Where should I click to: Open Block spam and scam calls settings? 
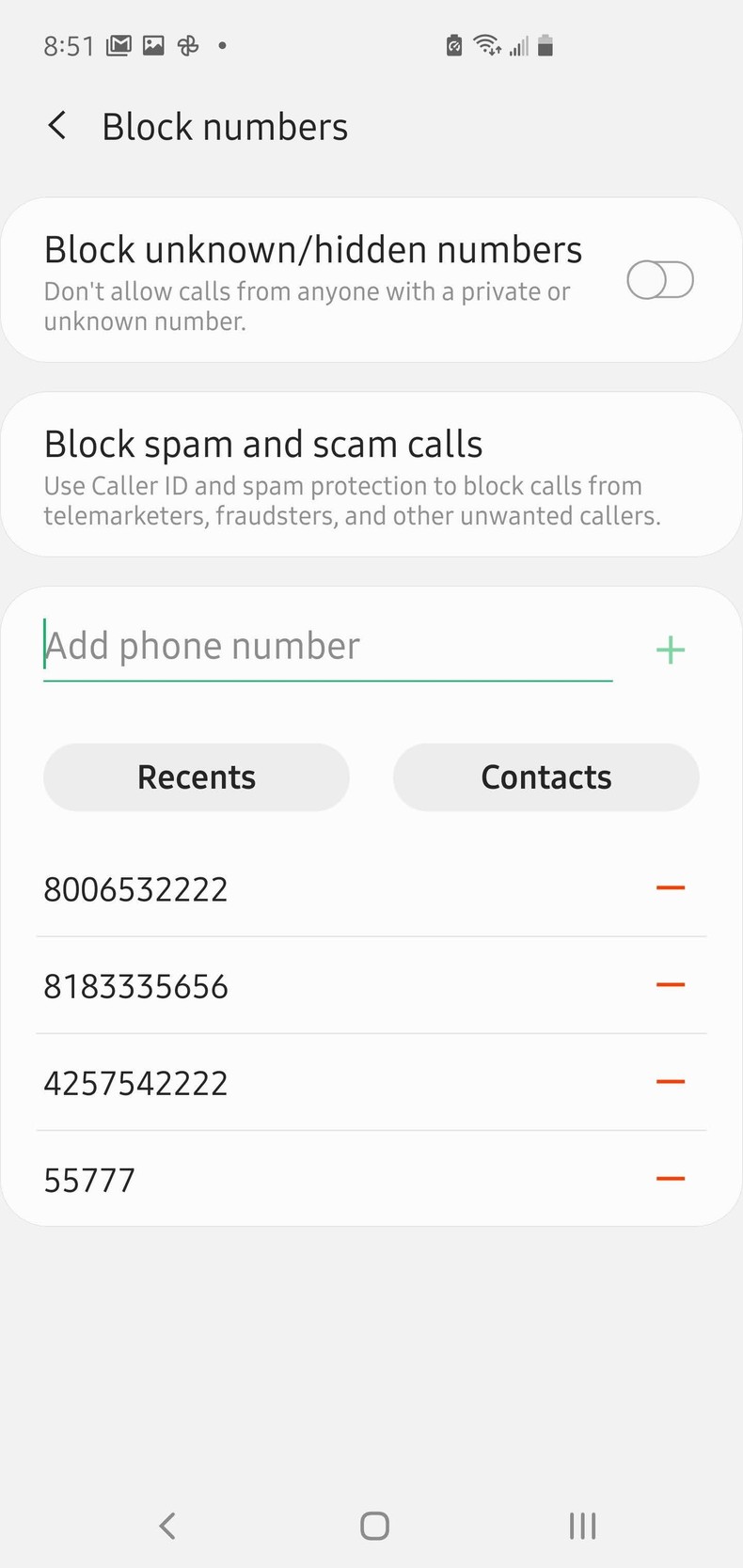371,475
